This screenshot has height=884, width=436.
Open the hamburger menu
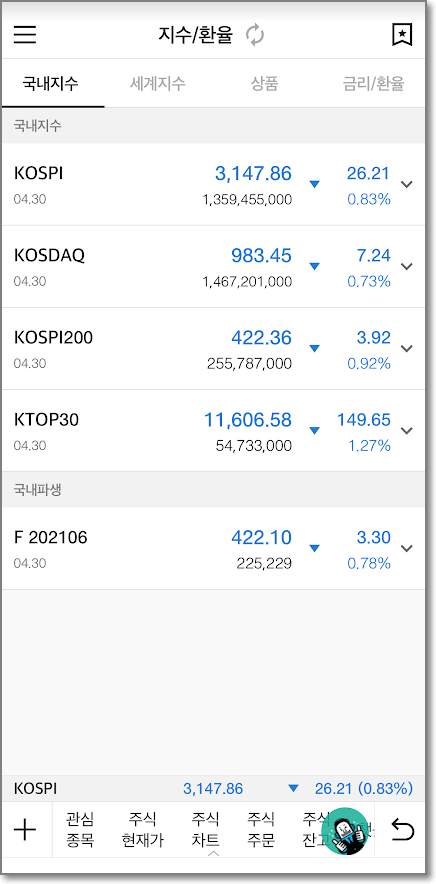click(x=25, y=34)
